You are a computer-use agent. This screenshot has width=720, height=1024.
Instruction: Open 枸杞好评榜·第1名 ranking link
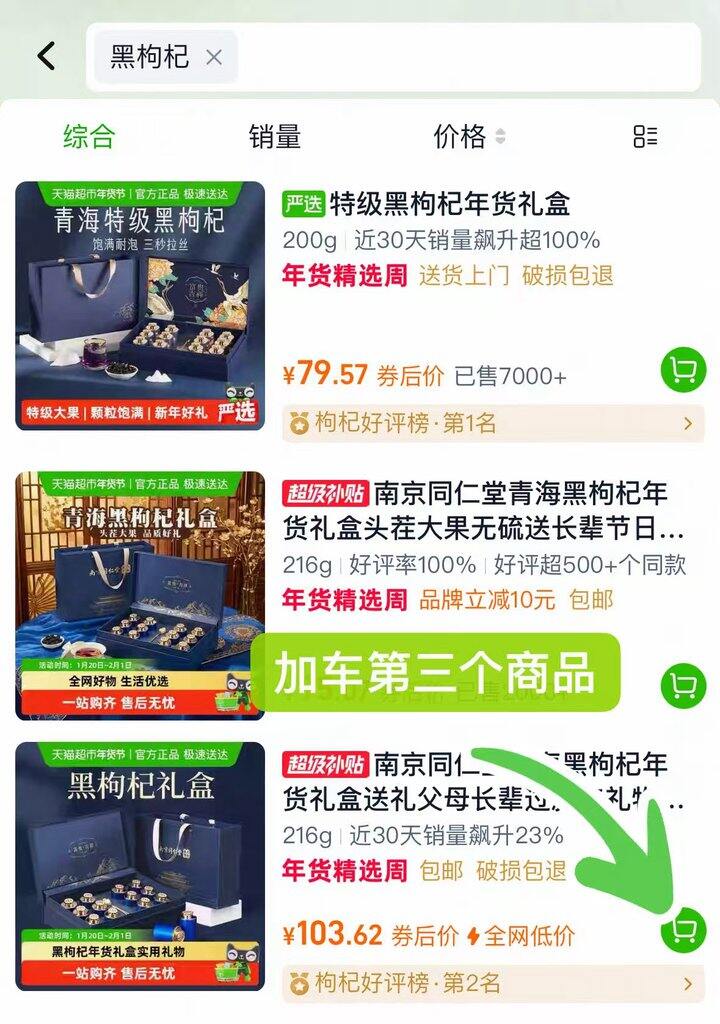click(492, 424)
